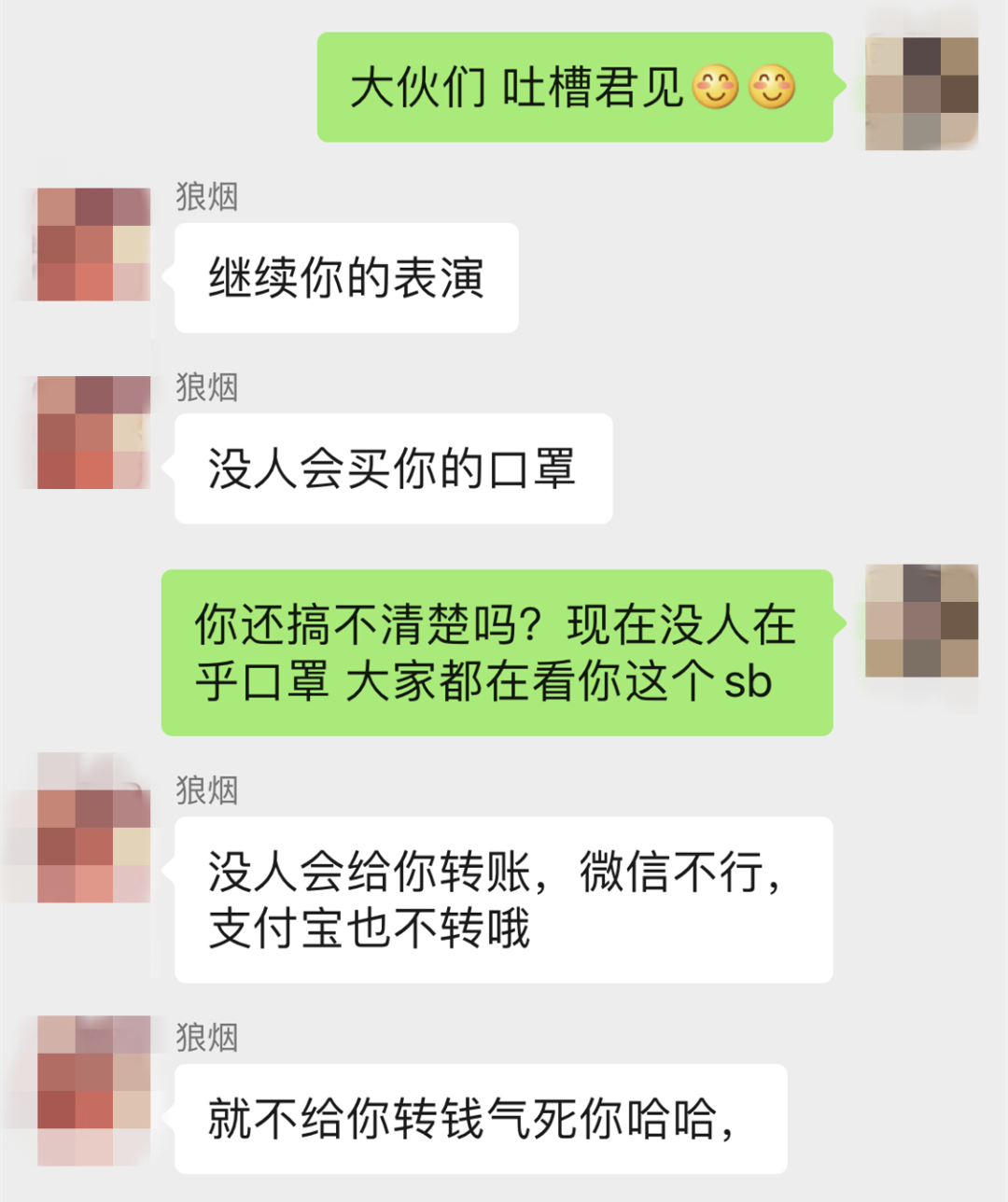Open 狼烟's avatar beside '继续你的表演'
This screenshot has width=1008, height=1202.
pyautogui.click(x=93, y=245)
